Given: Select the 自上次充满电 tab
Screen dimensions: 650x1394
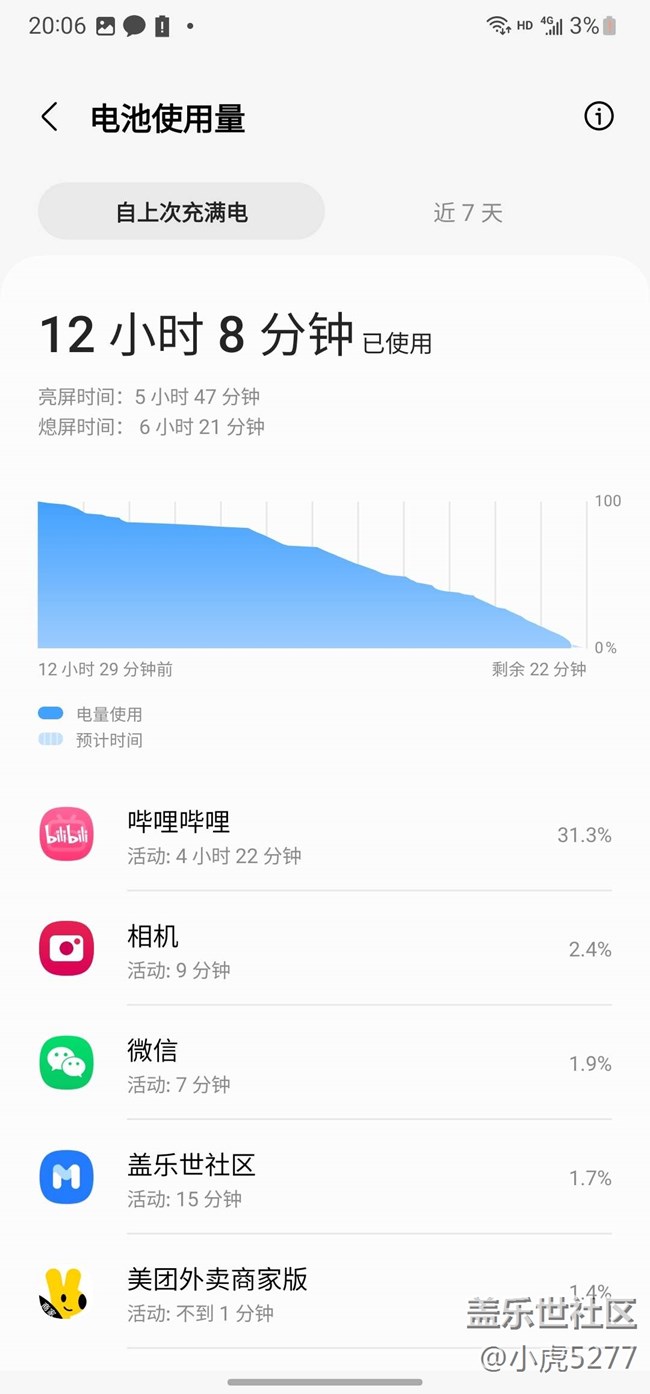Looking at the screenshot, I should coord(181,212).
